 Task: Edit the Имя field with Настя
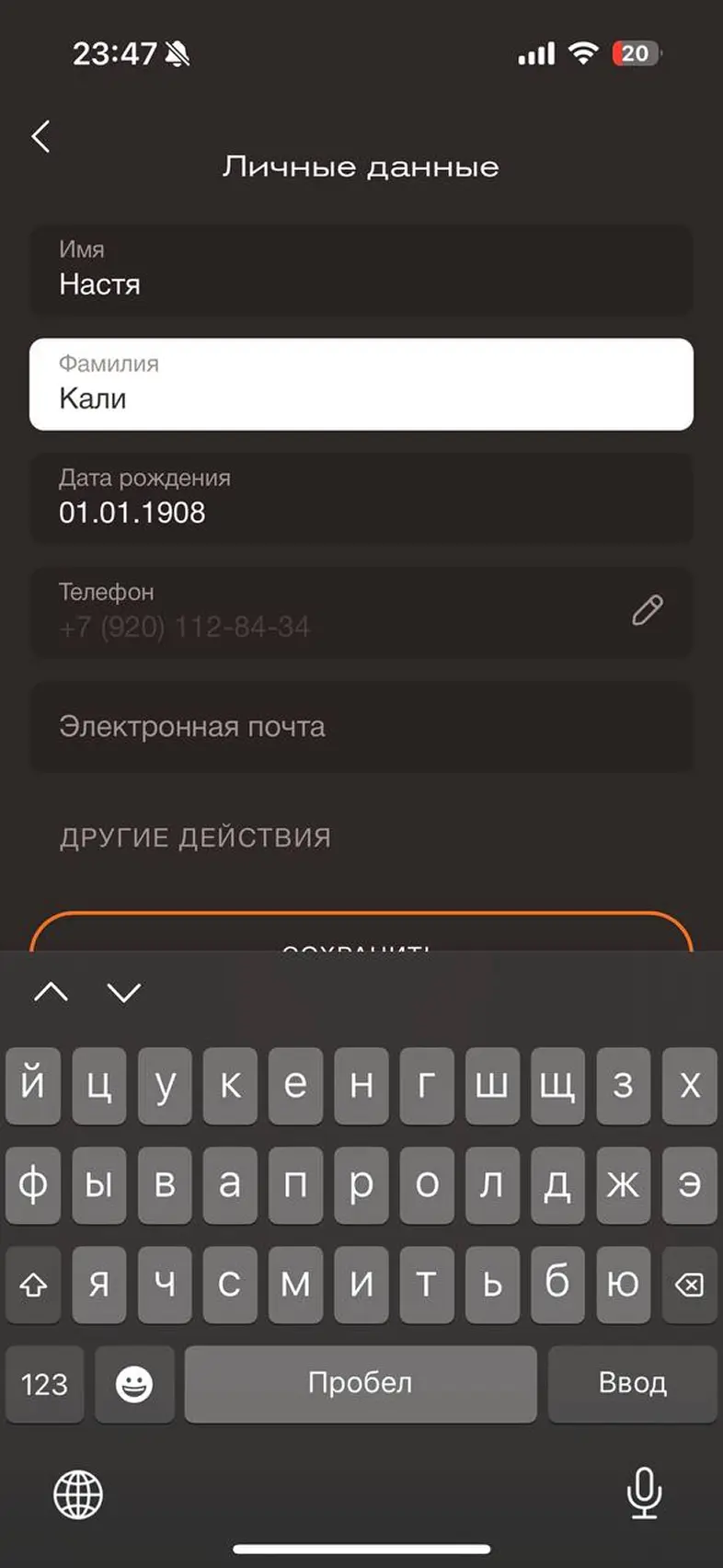tap(361, 270)
